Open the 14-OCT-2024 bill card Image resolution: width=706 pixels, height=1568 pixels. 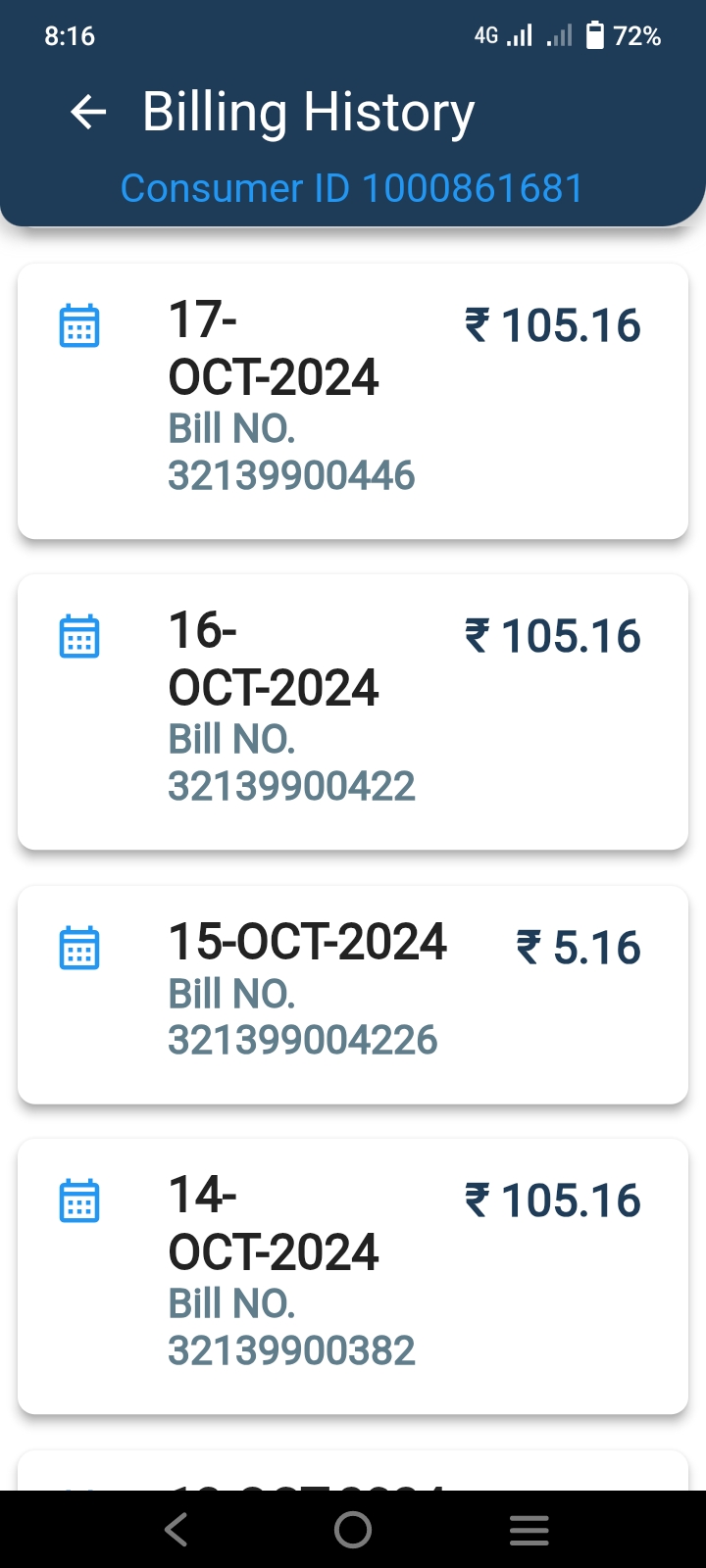click(x=353, y=1276)
